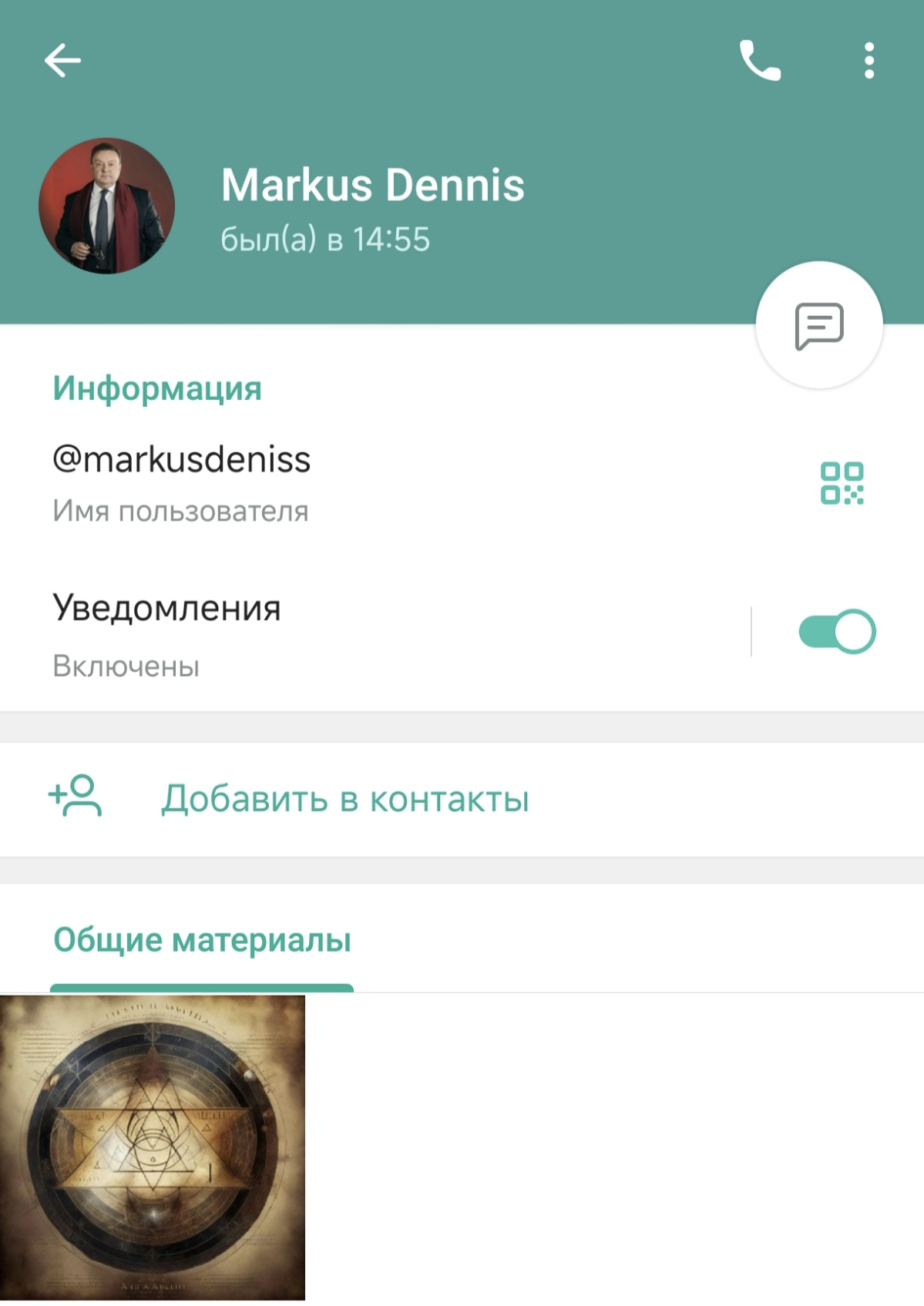The height and width of the screenshot is (1306, 924).
Task: Open the Общие материалы media tab
Action: tap(200, 939)
